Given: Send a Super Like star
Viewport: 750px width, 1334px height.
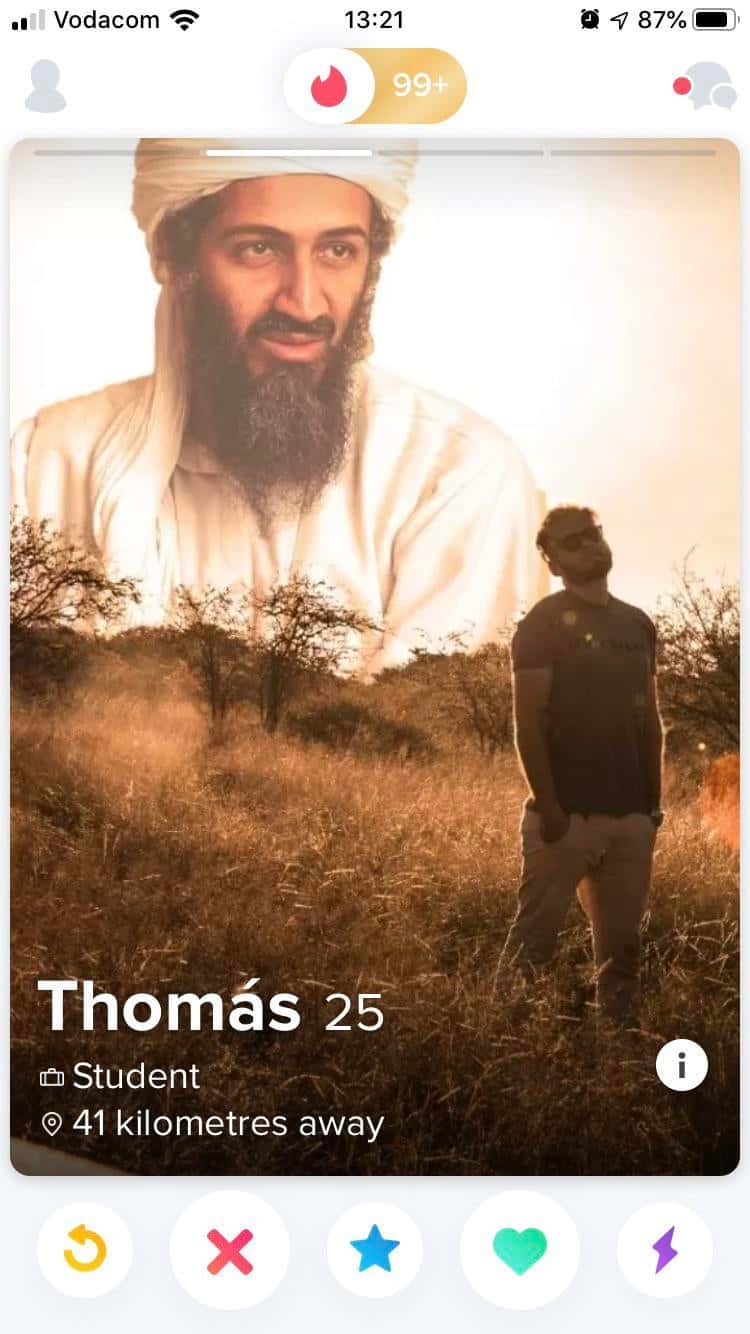Looking at the screenshot, I should pos(375,1250).
